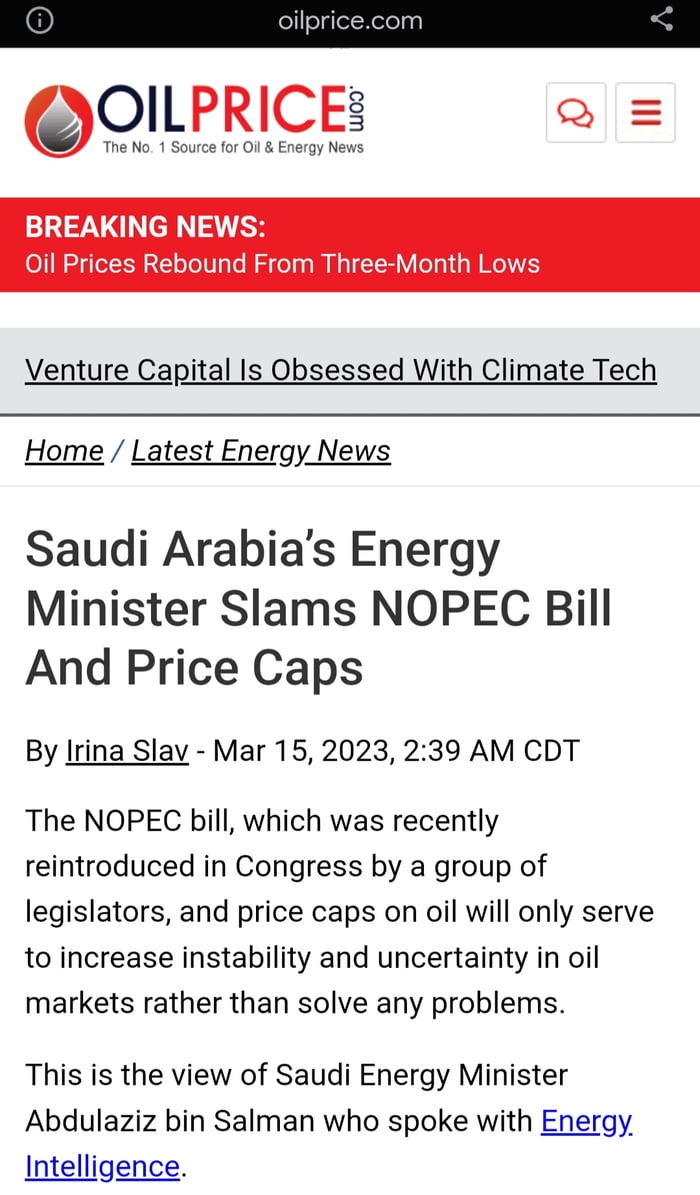This screenshot has height=1195, width=700.
Task: Share this page
Action: point(661,20)
